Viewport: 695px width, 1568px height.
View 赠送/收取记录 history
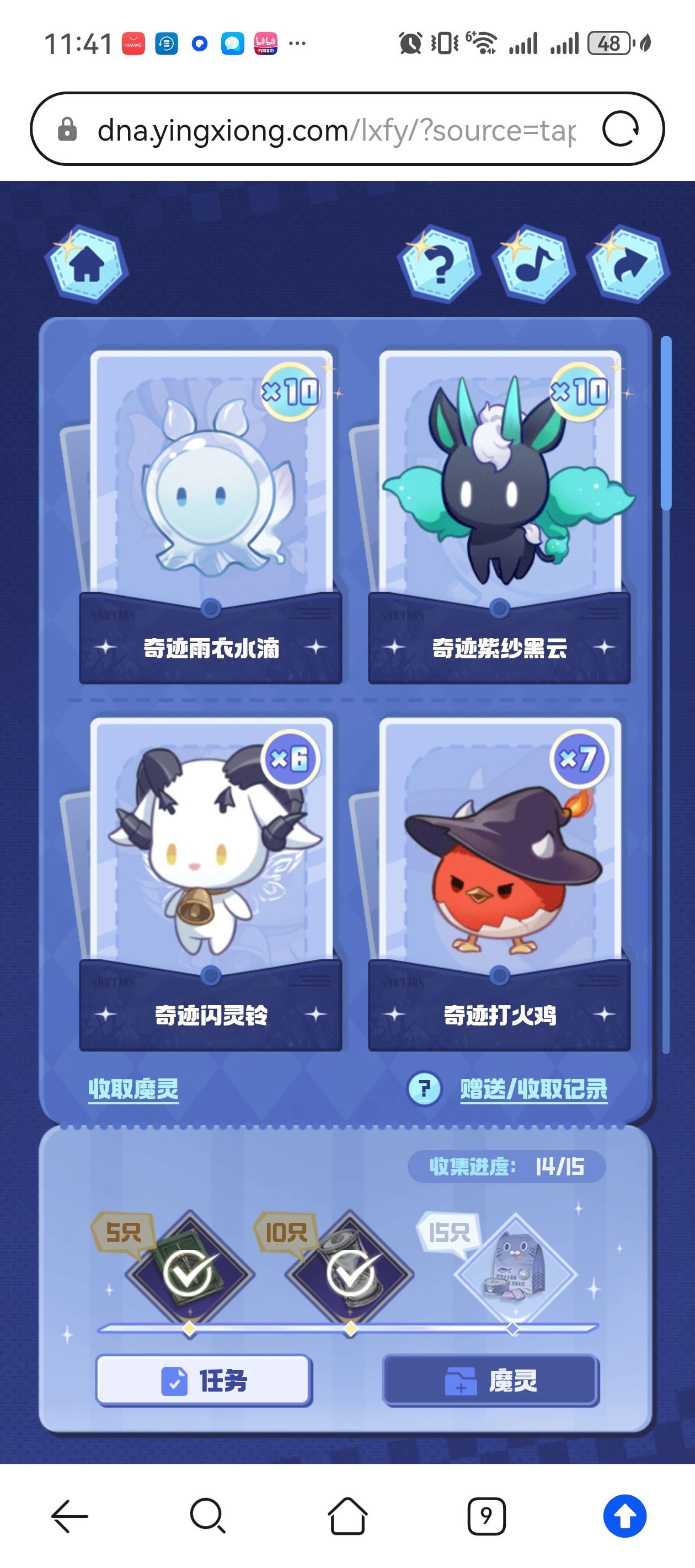click(x=533, y=1089)
